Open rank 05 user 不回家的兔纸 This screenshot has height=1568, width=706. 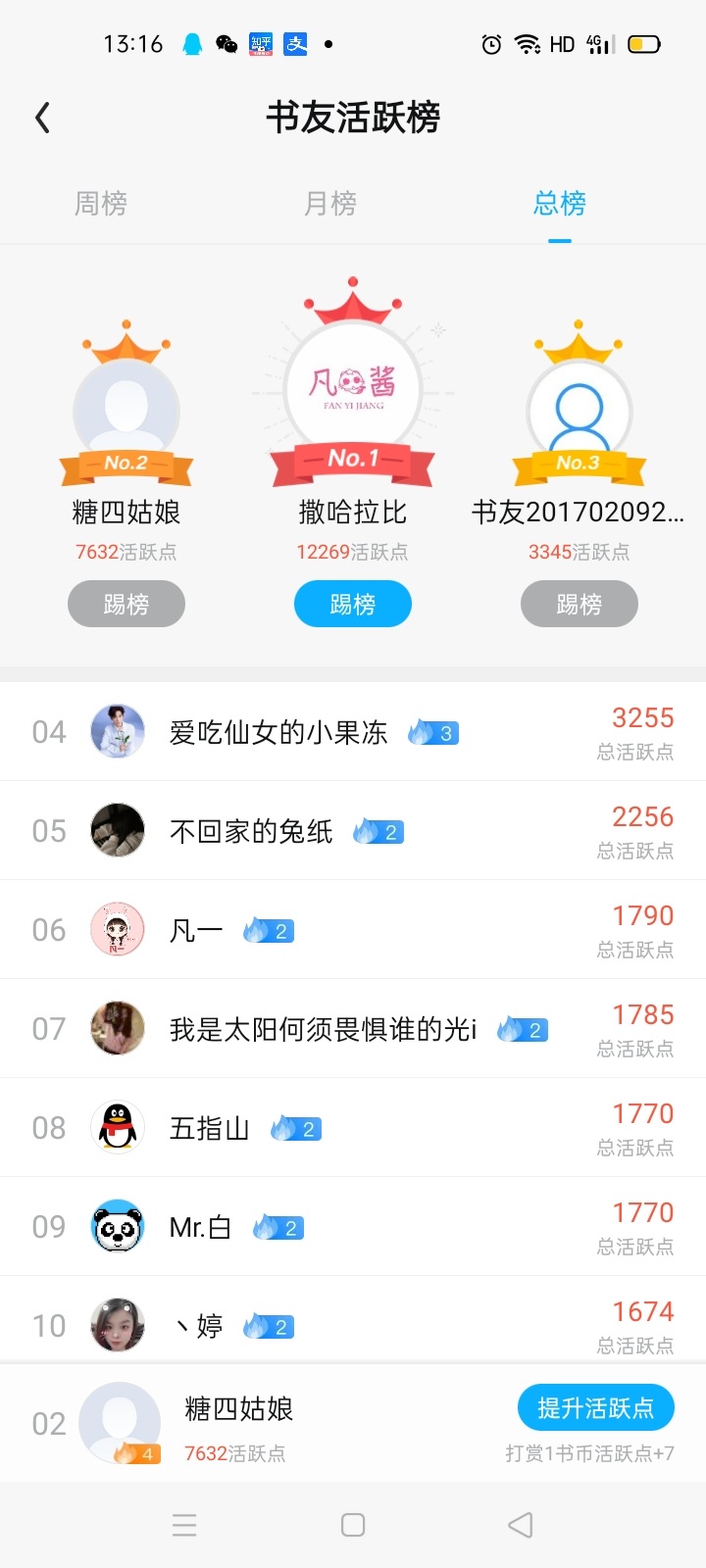tap(353, 831)
